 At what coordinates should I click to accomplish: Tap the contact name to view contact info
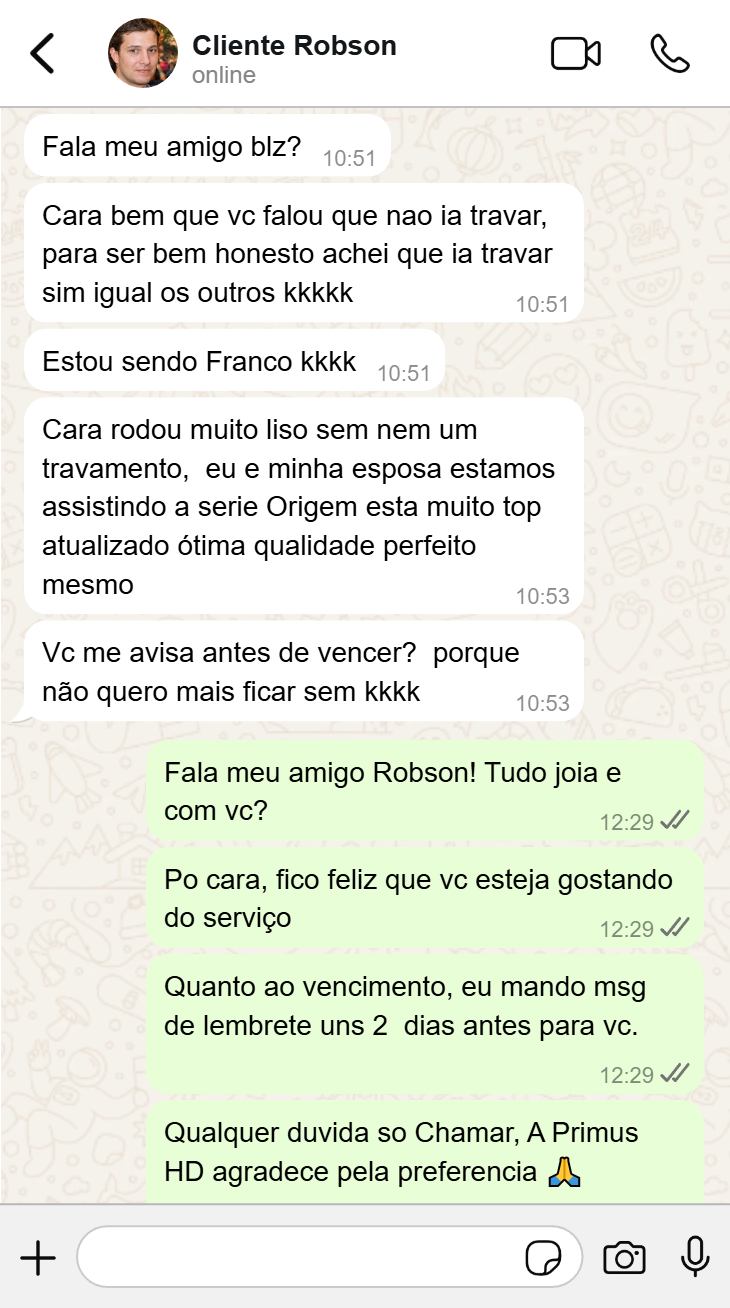(294, 44)
